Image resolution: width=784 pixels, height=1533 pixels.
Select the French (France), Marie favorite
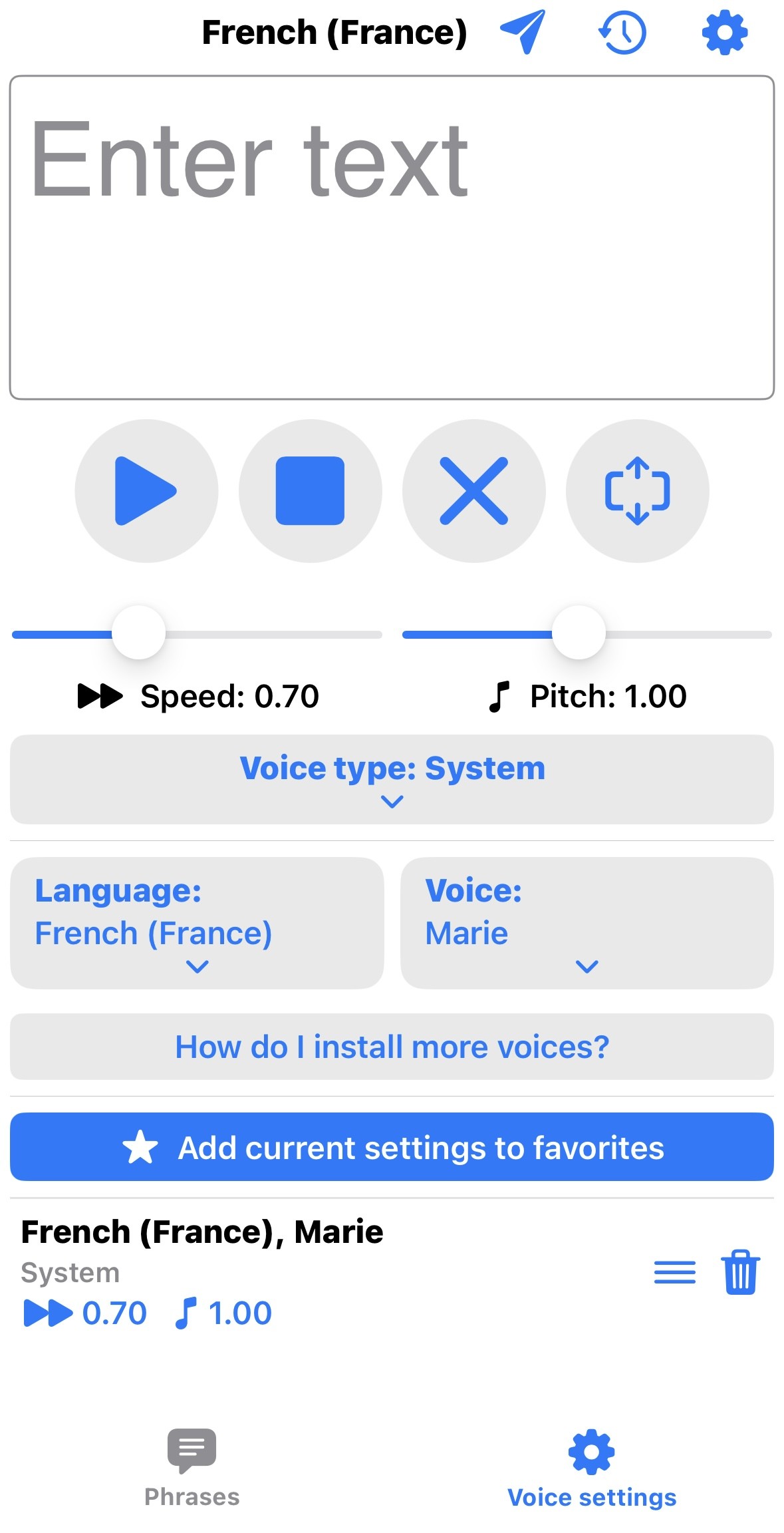click(266, 1271)
